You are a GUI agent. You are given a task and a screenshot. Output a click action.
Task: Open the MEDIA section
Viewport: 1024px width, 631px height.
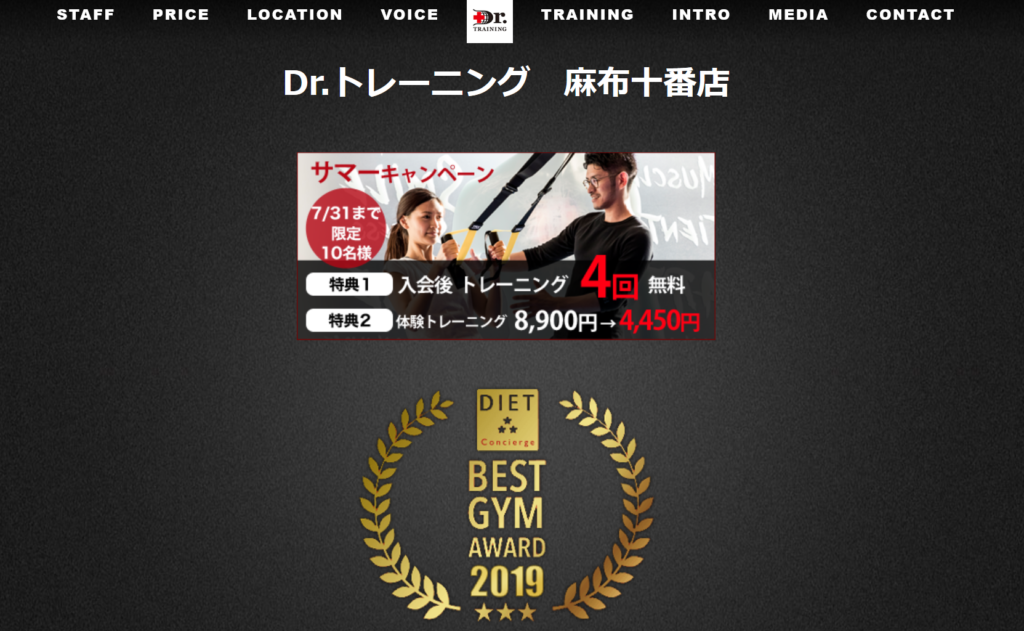[x=798, y=15]
